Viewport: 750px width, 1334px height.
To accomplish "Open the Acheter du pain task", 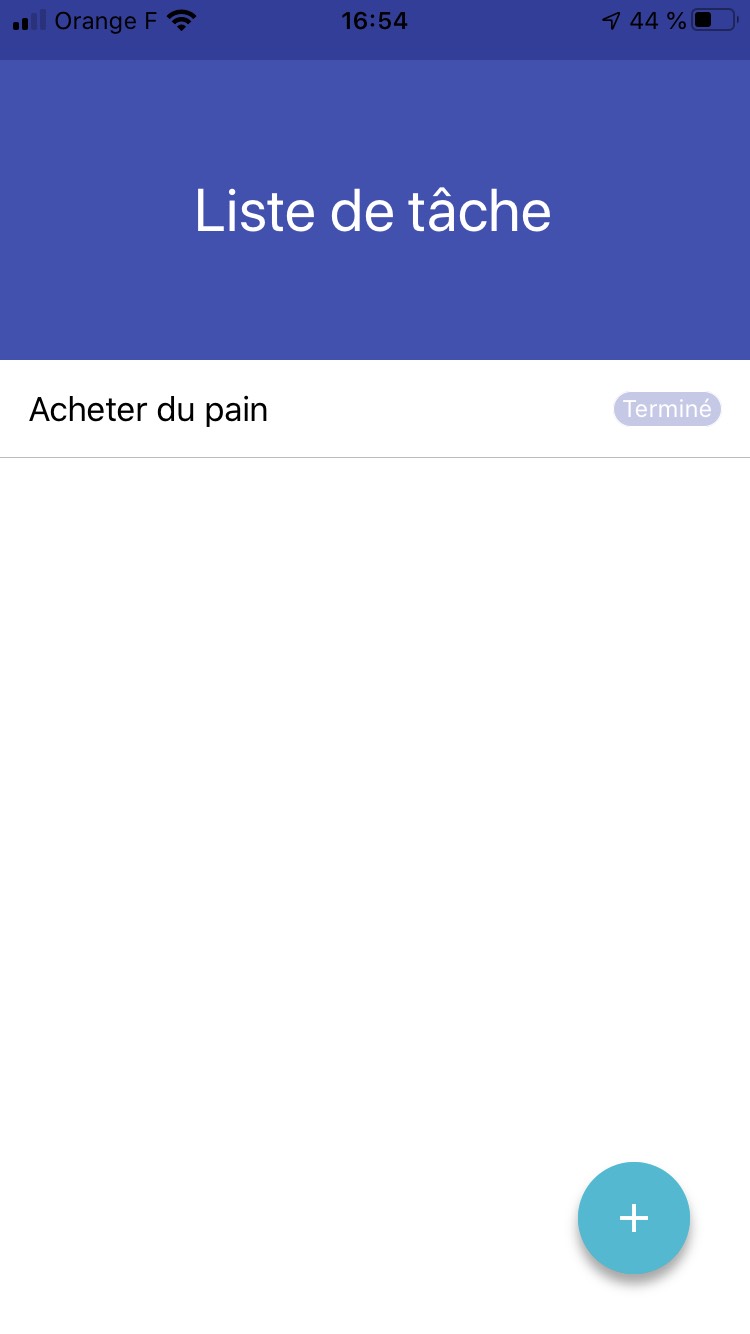I will (149, 410).
